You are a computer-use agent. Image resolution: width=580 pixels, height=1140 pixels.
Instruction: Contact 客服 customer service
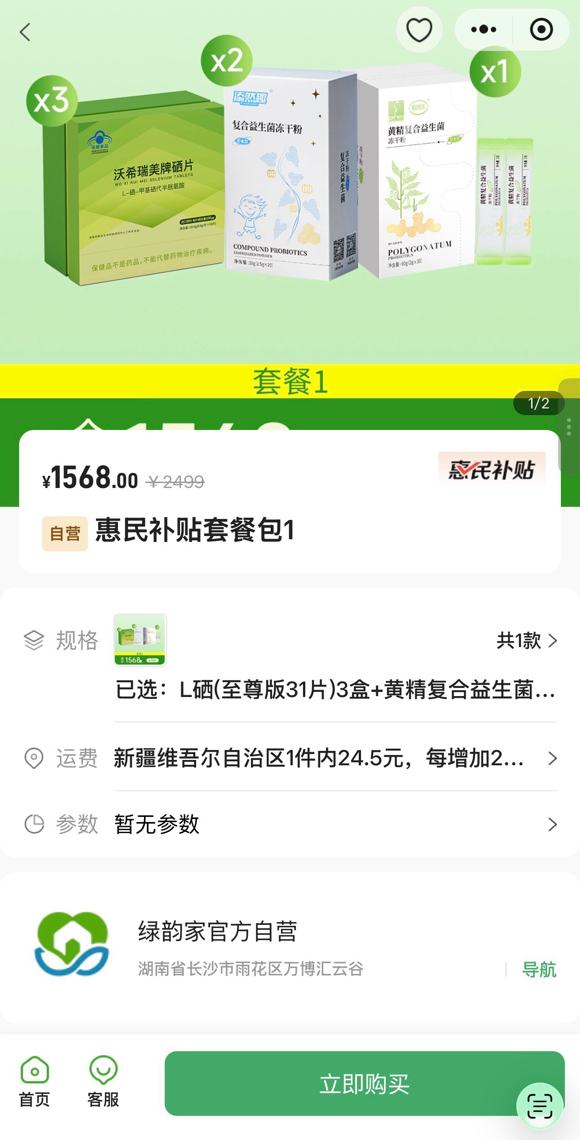point(103,1082)
